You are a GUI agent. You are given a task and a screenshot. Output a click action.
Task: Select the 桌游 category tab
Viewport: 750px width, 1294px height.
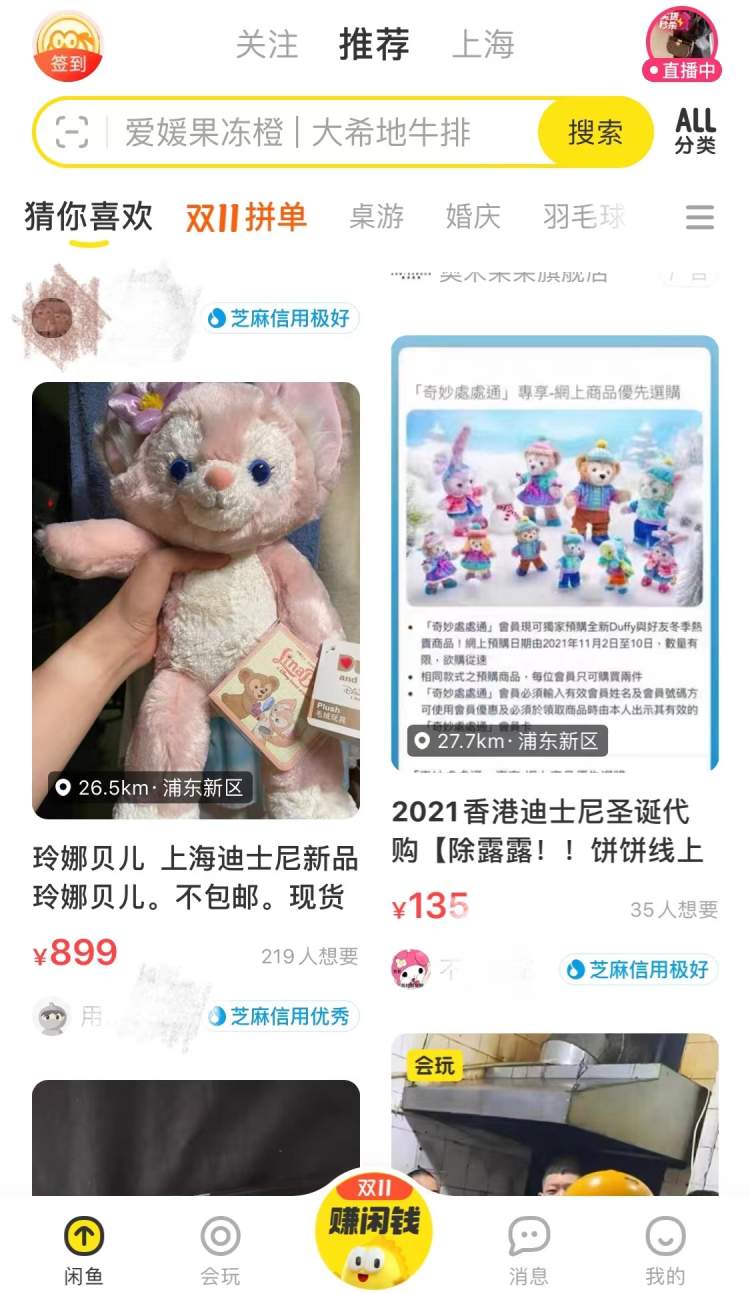pyautogui.click(x=376, y=217)
